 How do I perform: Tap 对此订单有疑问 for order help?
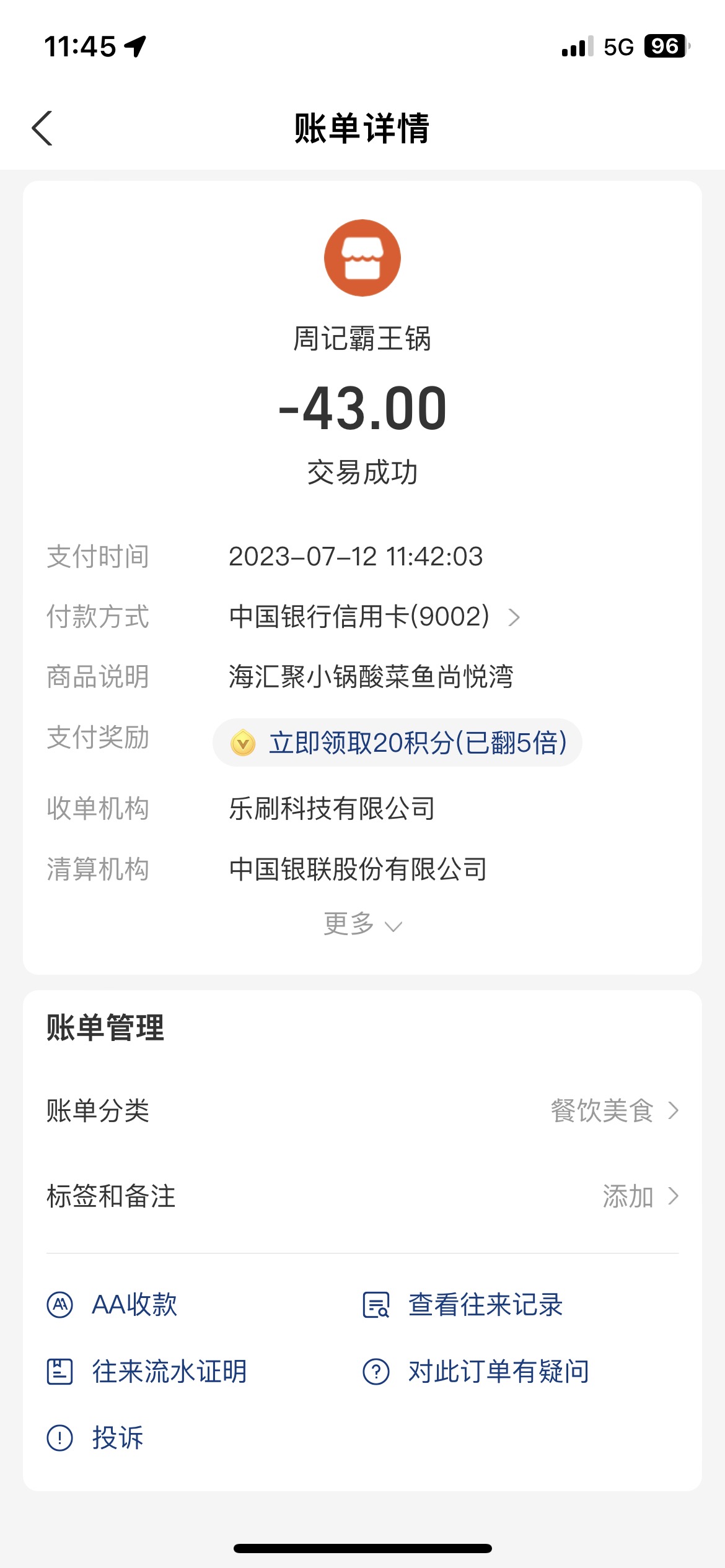(x=475, y=1371)
